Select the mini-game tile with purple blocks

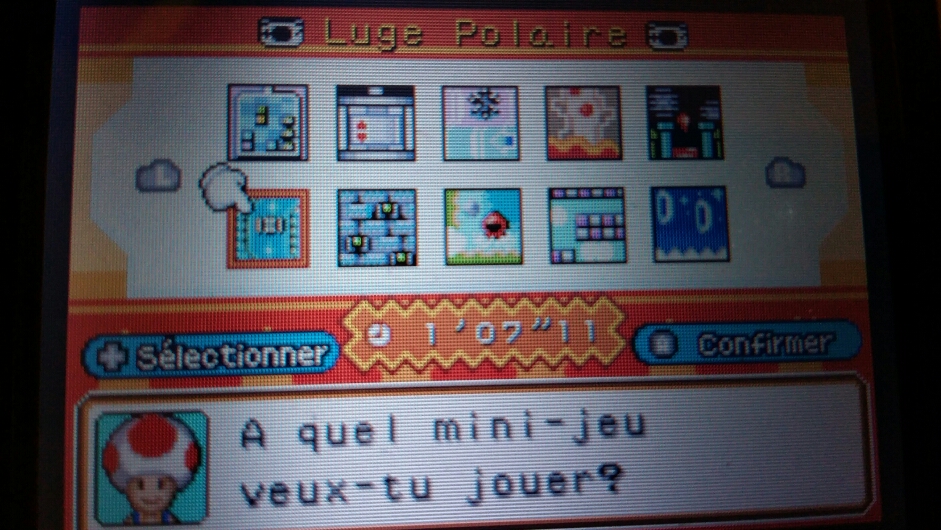pos(587,226)
